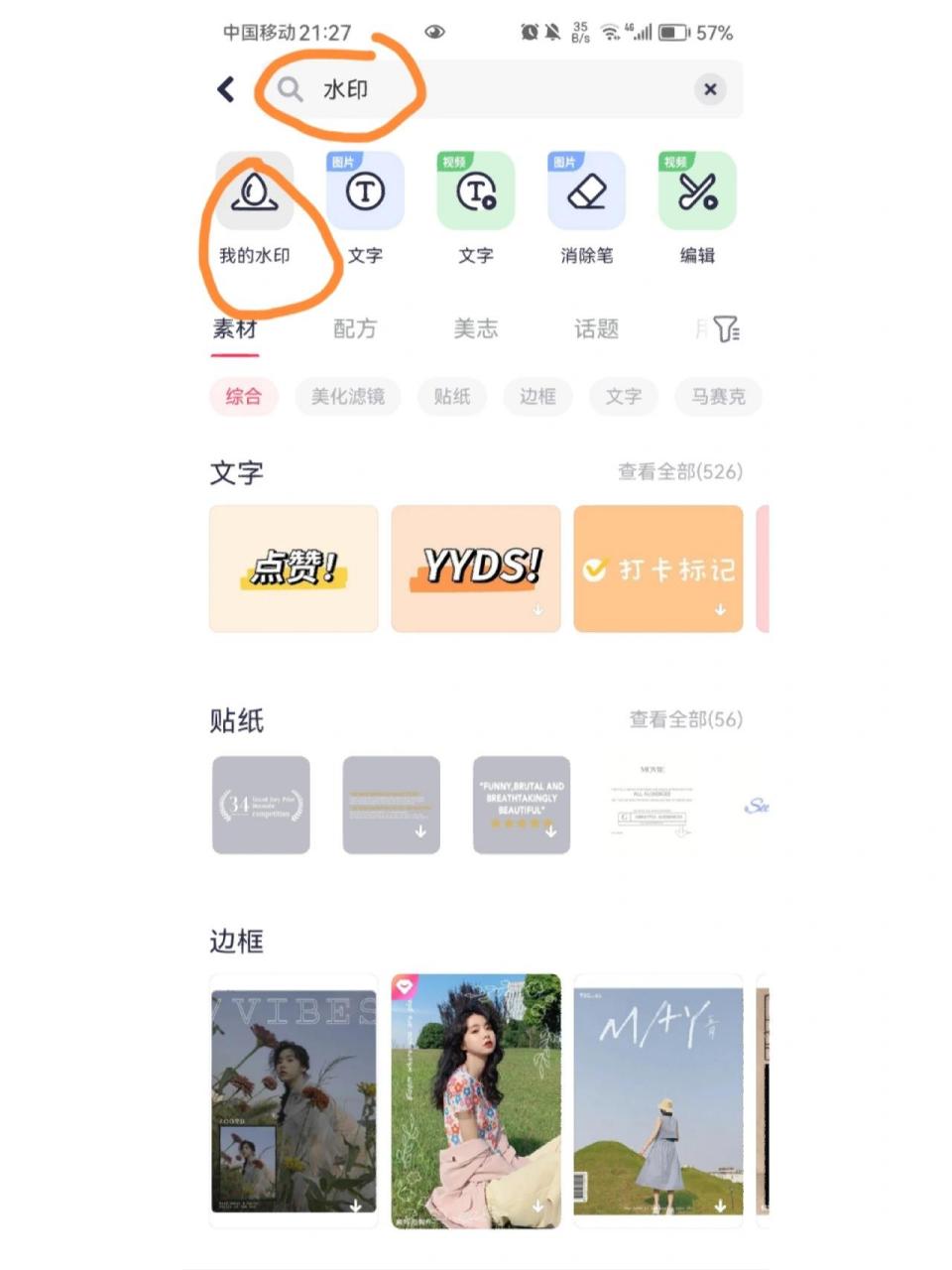Select the 马赛克 filter chip
The width and height of the screenshot is (952, 1270).
[x=718, y=397]
